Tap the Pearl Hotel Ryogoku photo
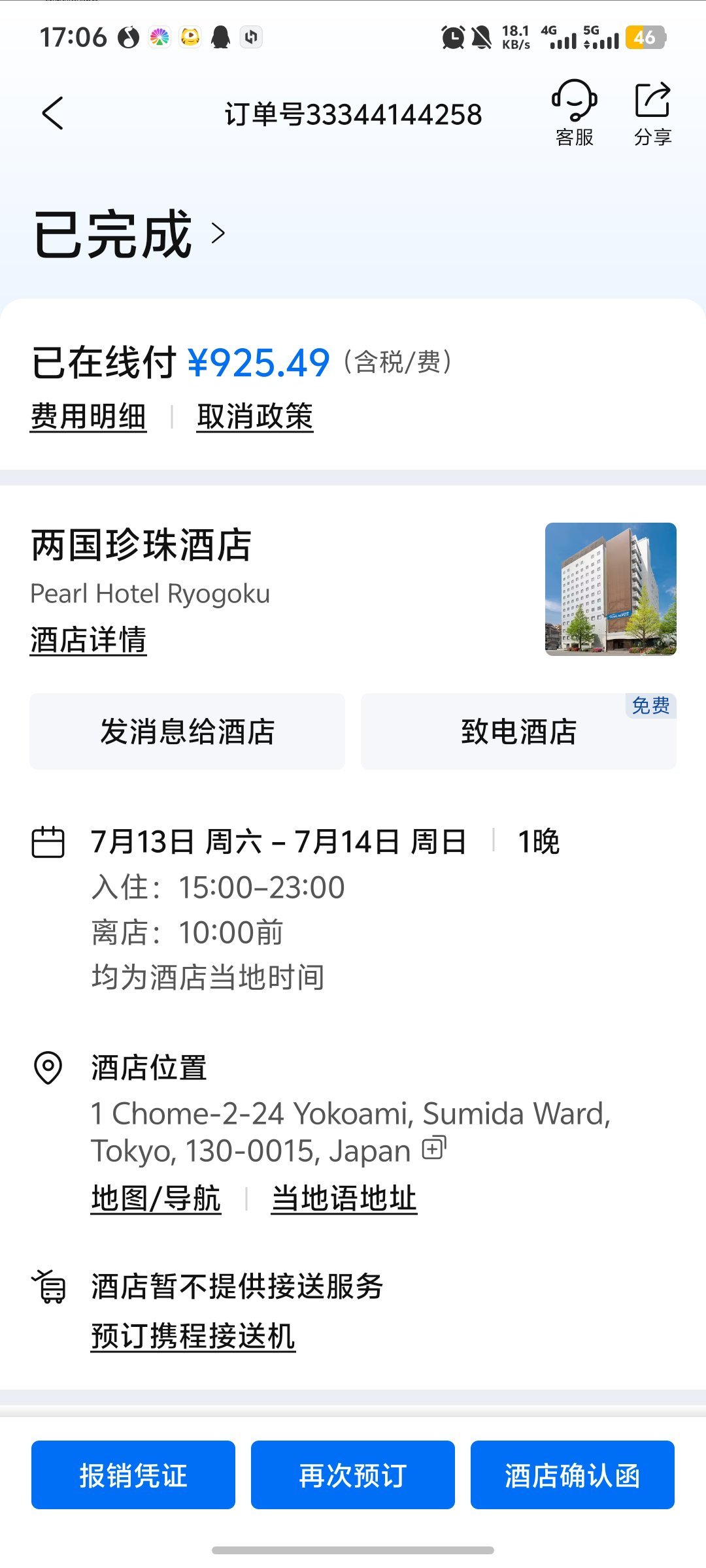The height and width of the screenshot is (1568, 706). pyautogui.click(x=611, y=589)
